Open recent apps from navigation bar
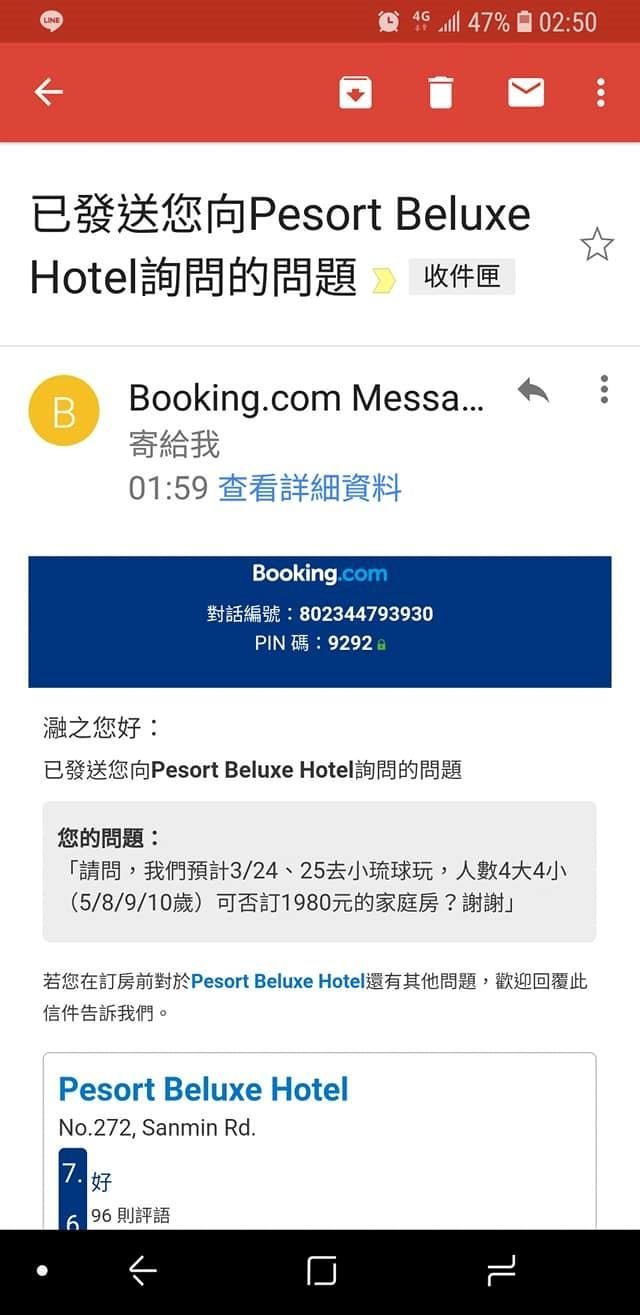 coord(500,1271)
